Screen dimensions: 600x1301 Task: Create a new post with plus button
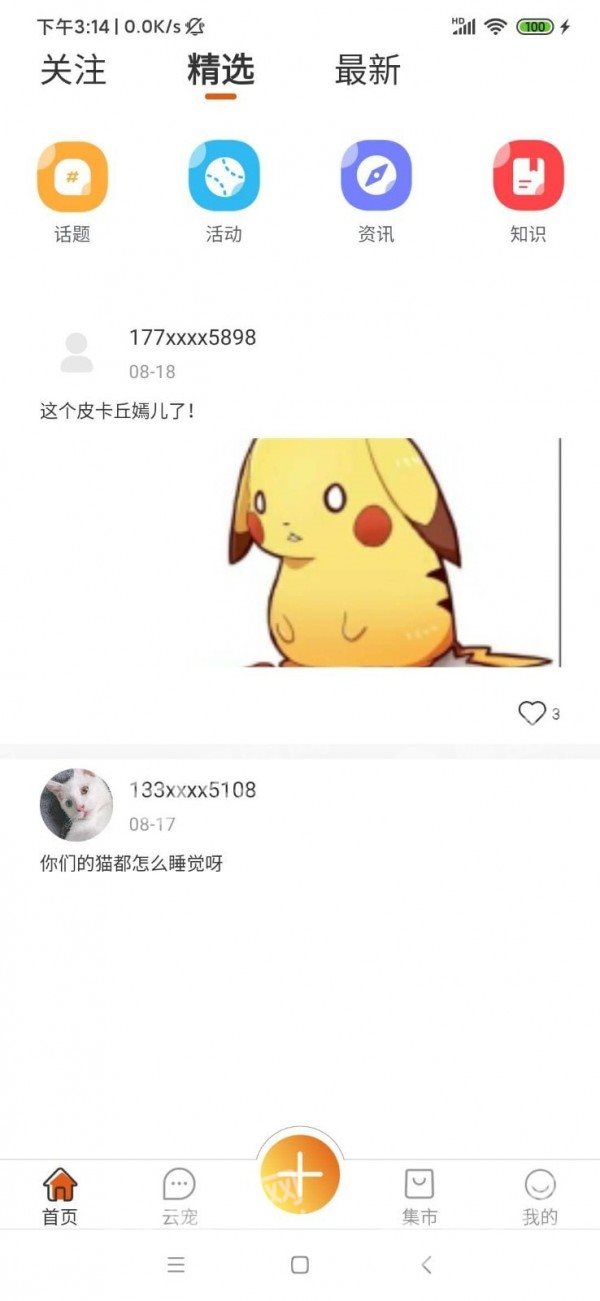tap(300, 1174)
